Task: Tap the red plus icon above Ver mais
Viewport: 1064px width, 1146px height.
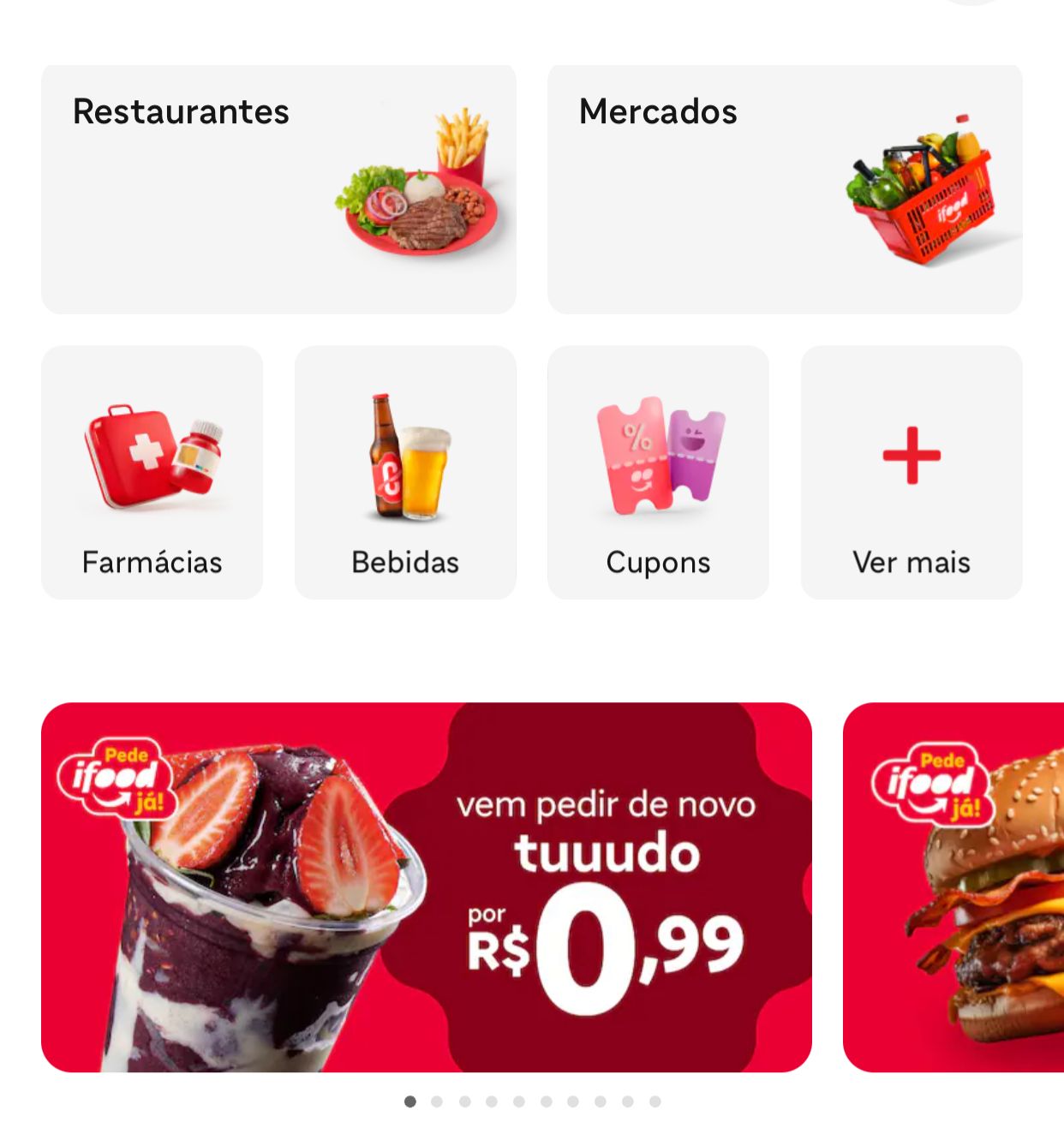Action: [911, 456]
